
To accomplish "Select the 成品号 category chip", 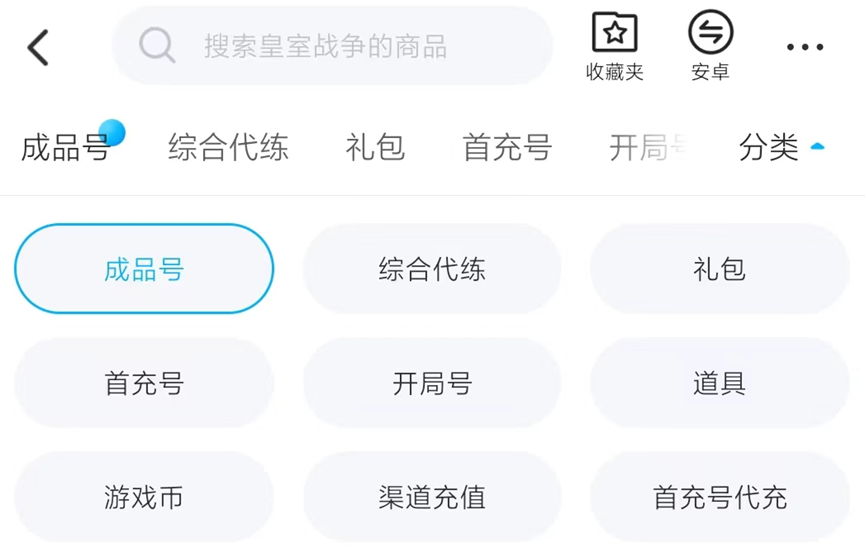I will click(x=144, y=269).
